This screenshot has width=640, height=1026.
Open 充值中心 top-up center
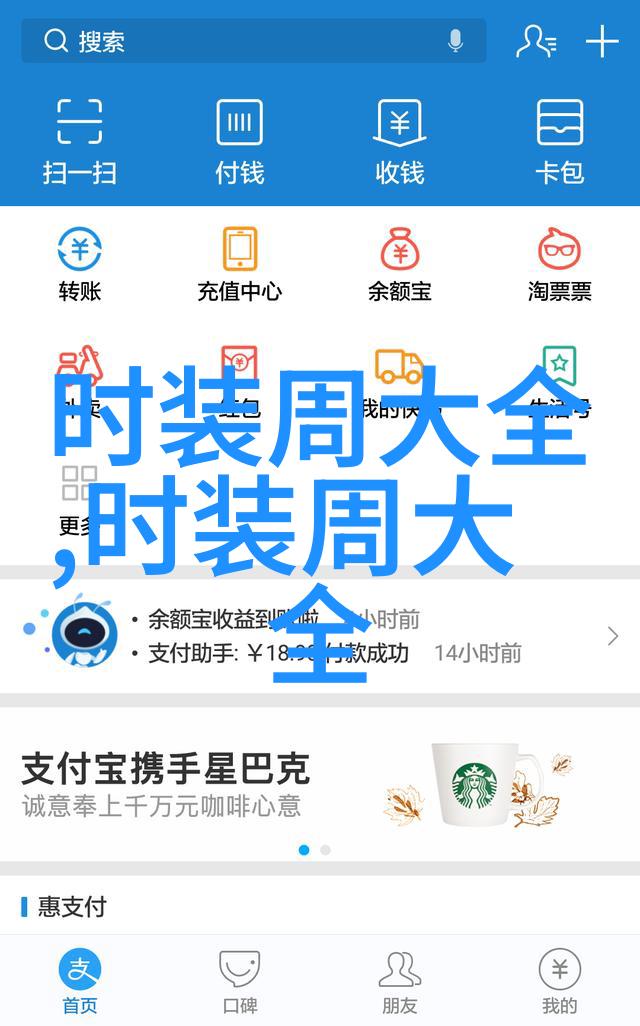click(240, 264)
